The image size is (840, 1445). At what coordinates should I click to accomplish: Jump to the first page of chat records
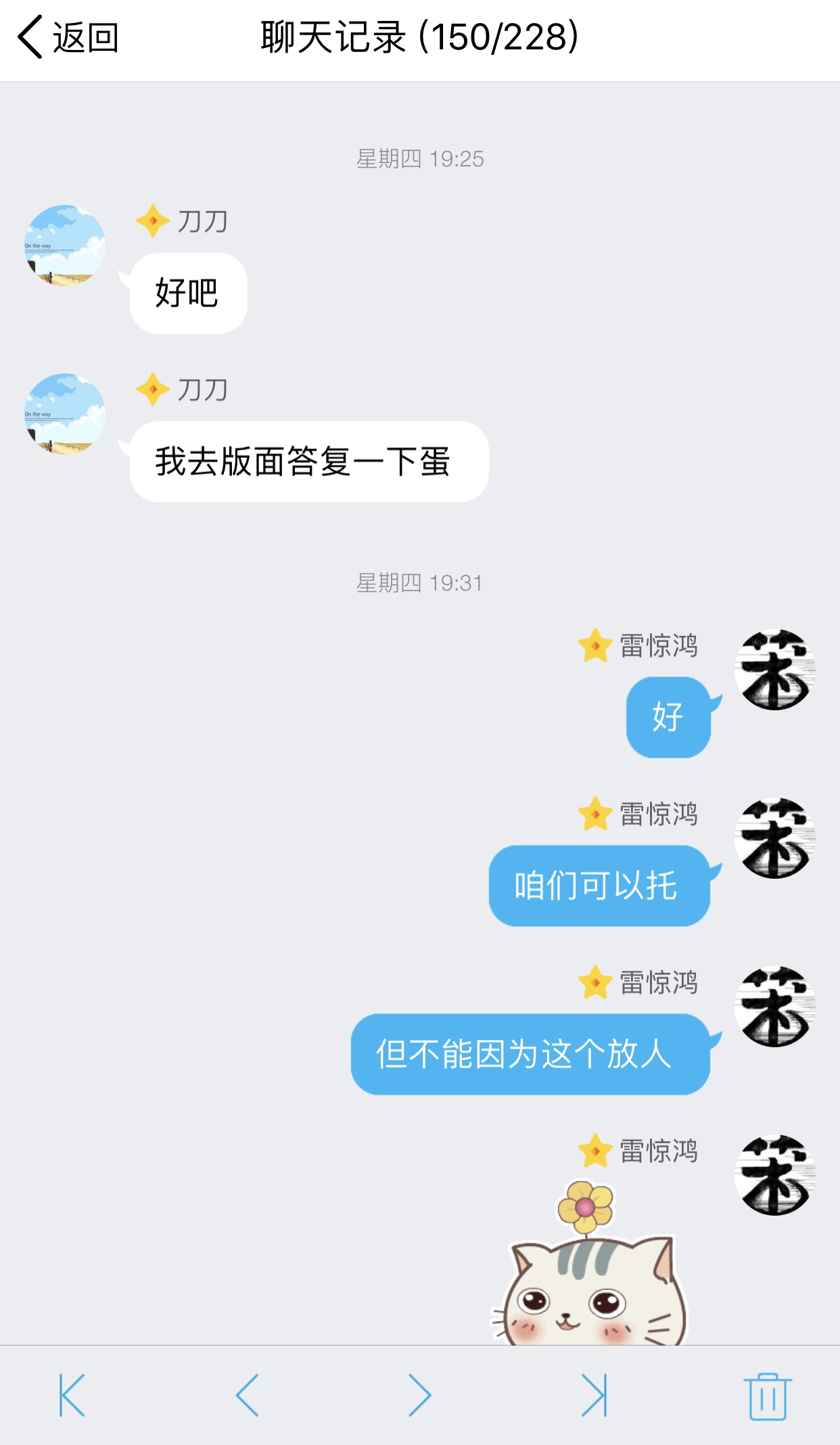pyautogui.click(x=72, y=1395)
